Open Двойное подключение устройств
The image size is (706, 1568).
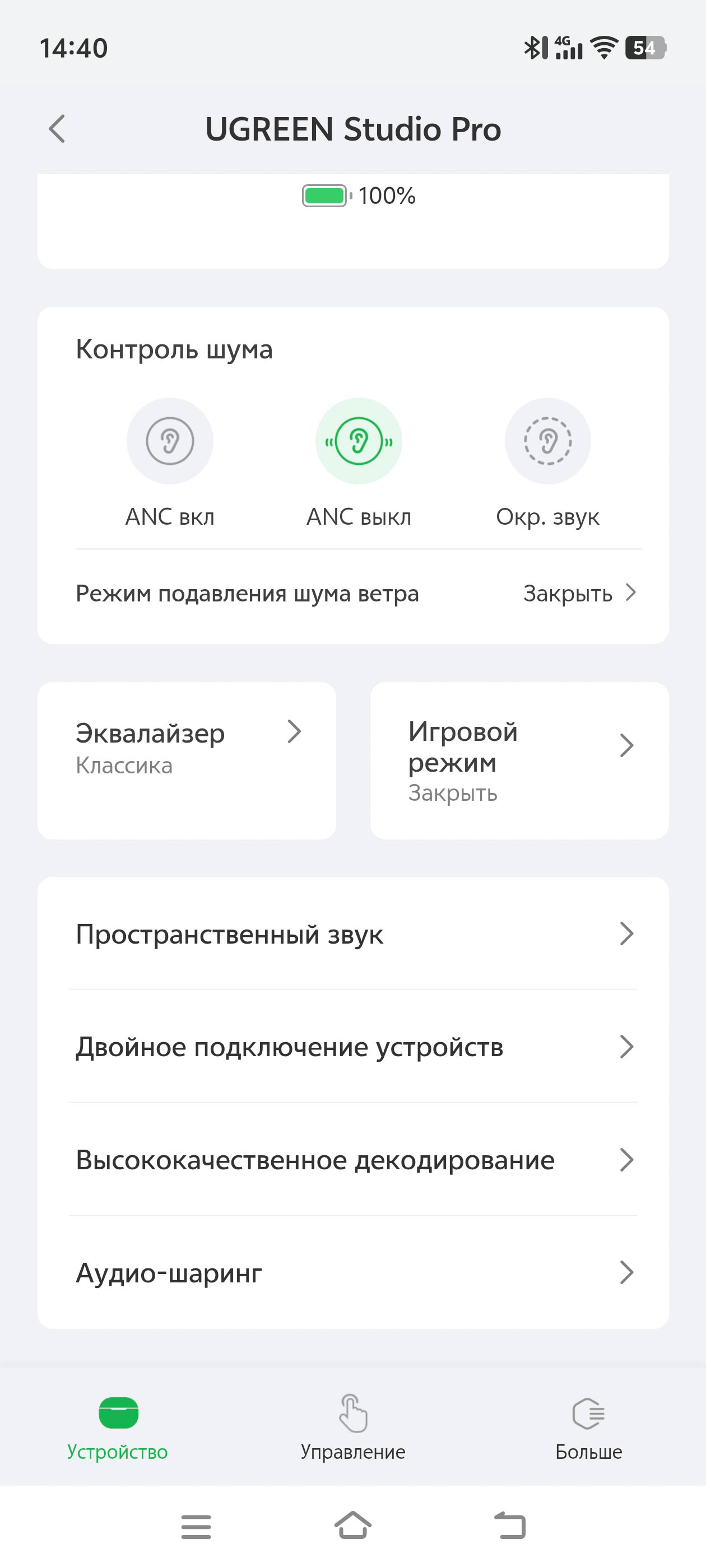pos(354,1047)
